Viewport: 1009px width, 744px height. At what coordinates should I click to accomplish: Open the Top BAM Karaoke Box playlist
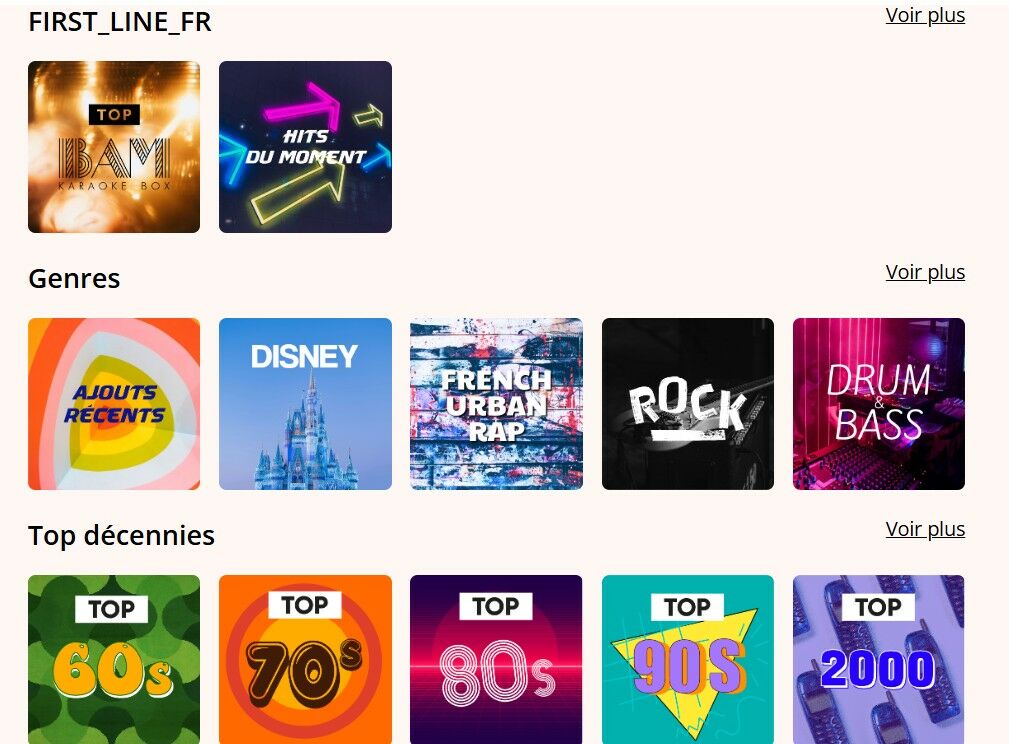(114, 147)
